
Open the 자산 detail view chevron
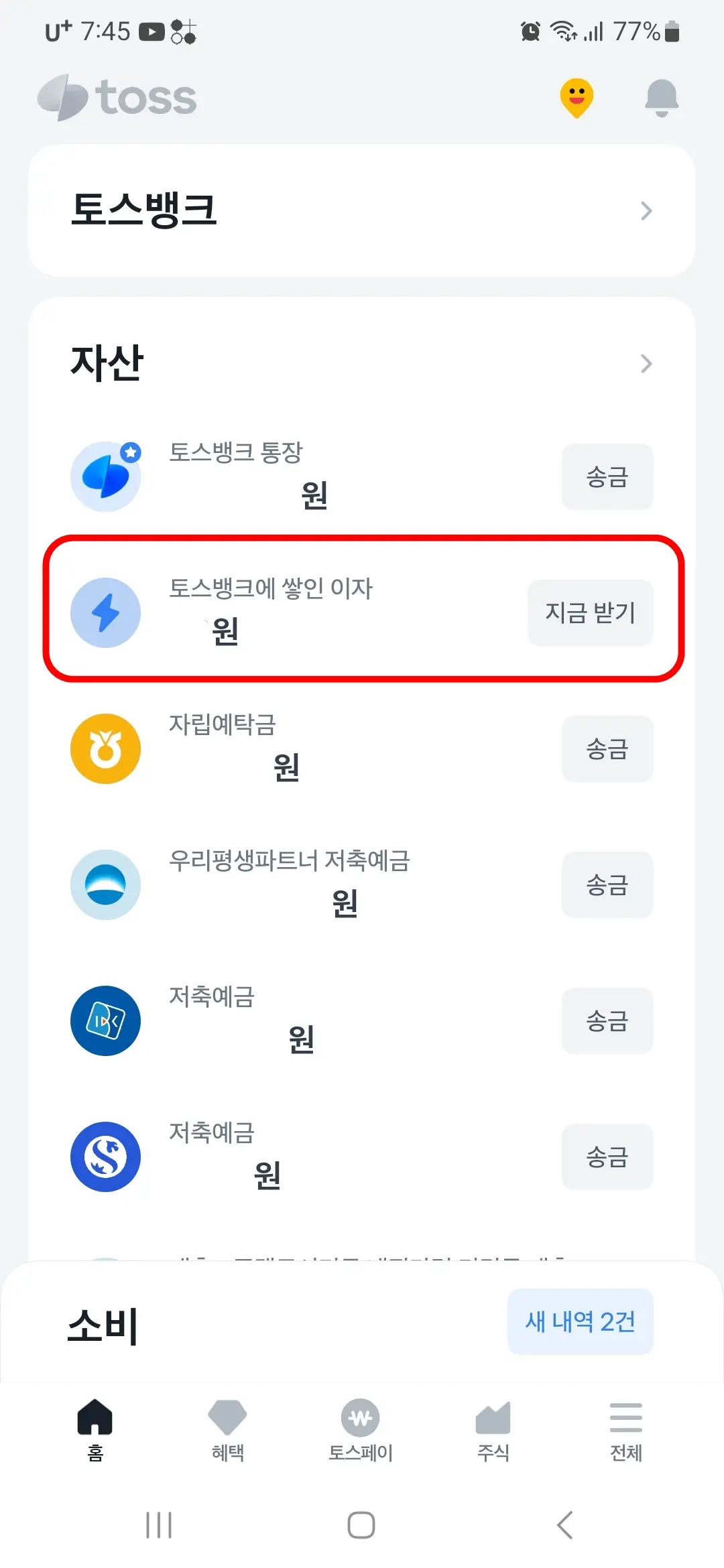pos(646,364)
